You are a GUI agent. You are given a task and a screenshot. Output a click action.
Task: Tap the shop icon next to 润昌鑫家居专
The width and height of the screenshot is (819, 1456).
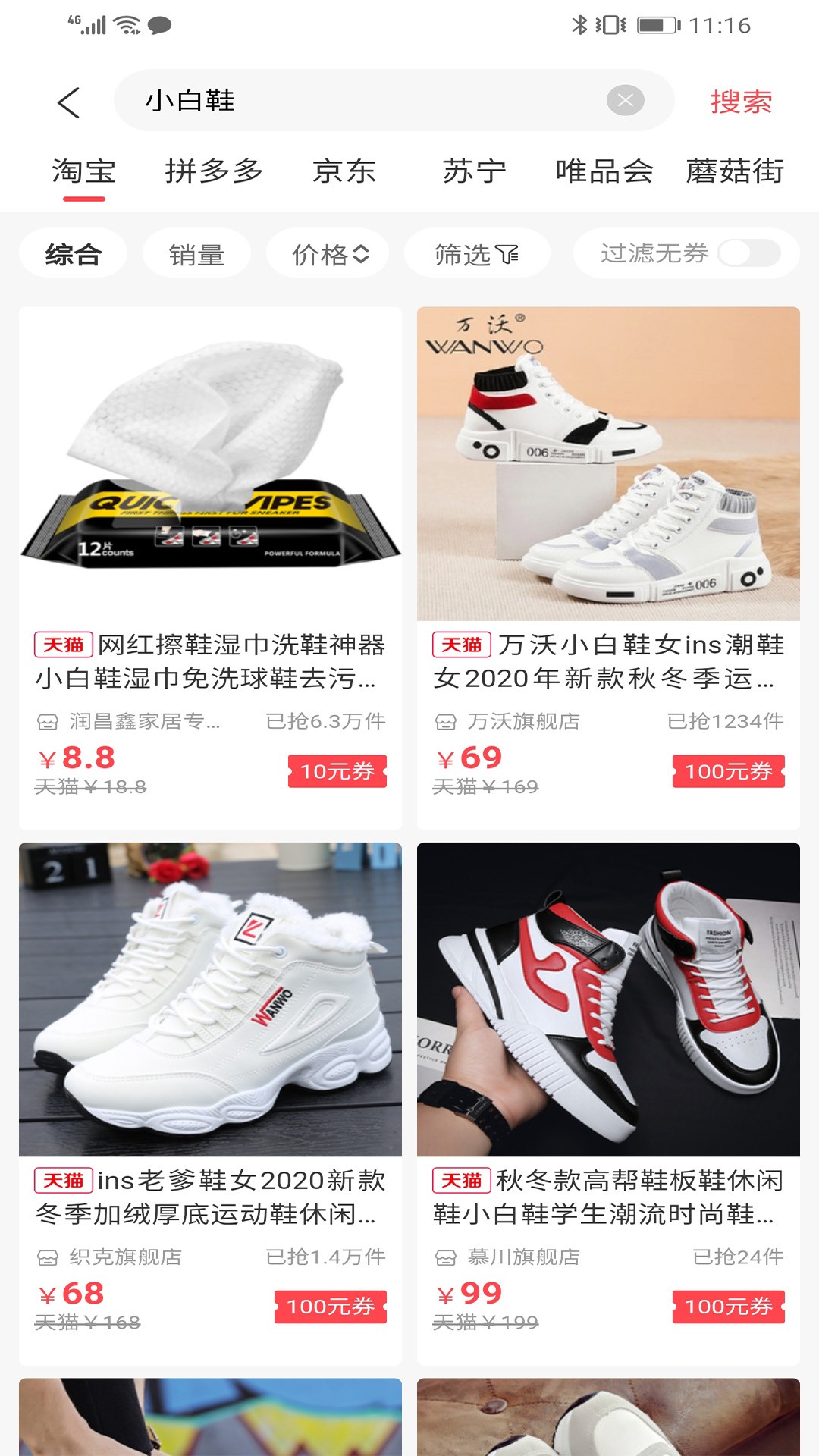pyautogui.click(x=47, y=723)
